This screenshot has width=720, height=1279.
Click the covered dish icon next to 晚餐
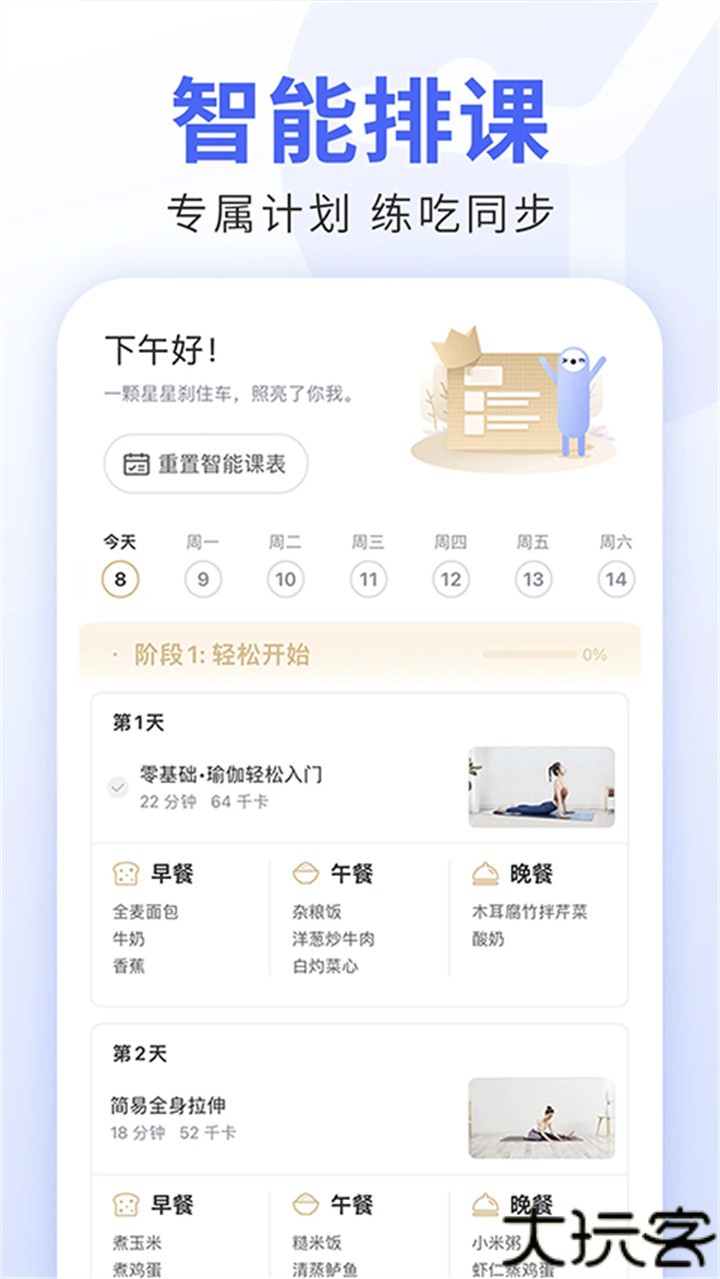point(484,871)
